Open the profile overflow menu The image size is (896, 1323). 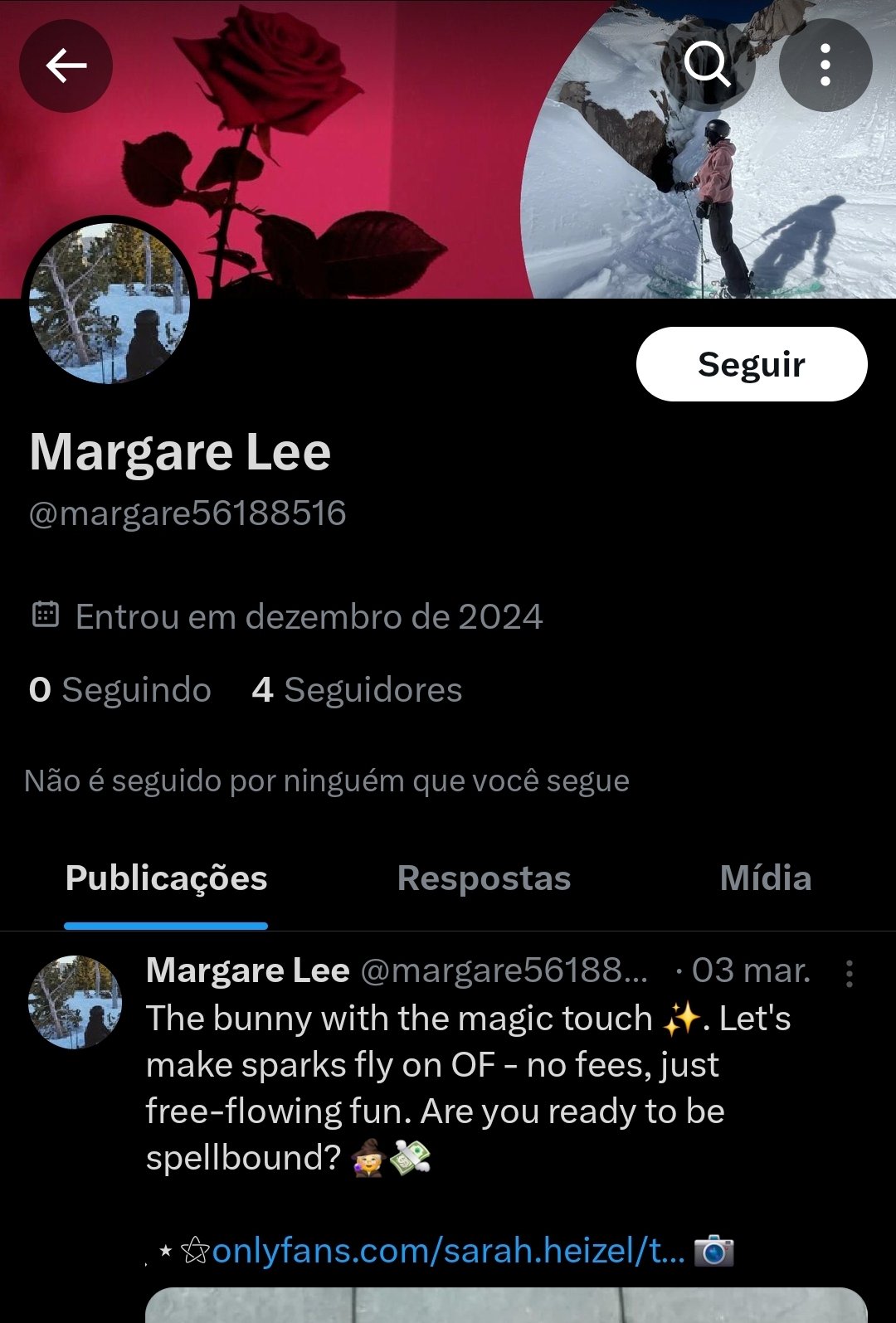(x=825, y=66)
